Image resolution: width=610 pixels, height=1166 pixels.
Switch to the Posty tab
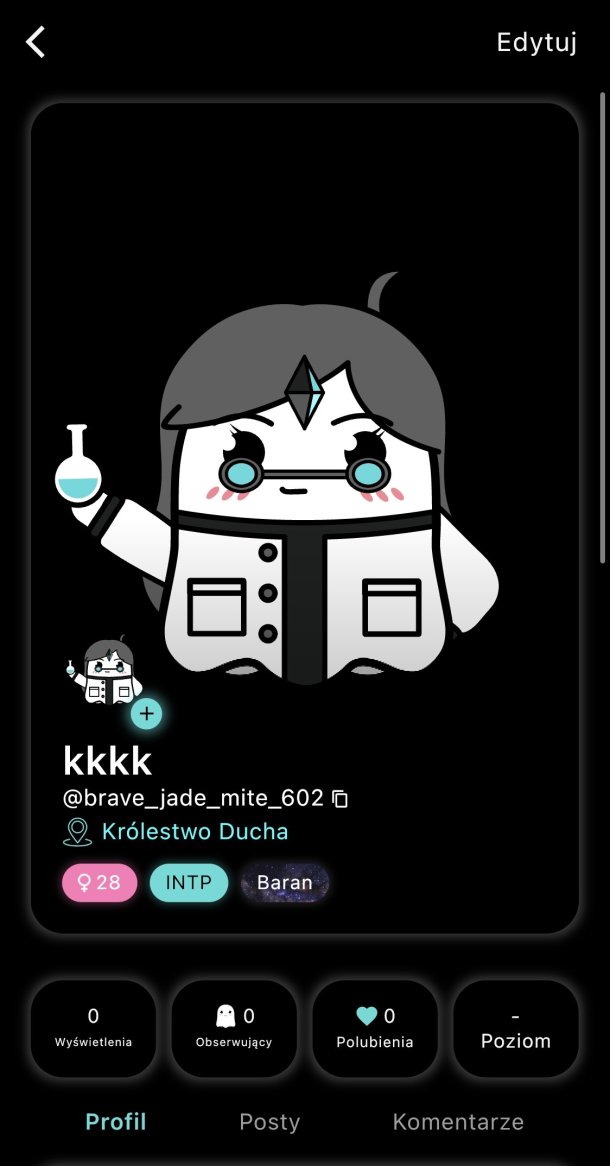(x=269, y=1122)
